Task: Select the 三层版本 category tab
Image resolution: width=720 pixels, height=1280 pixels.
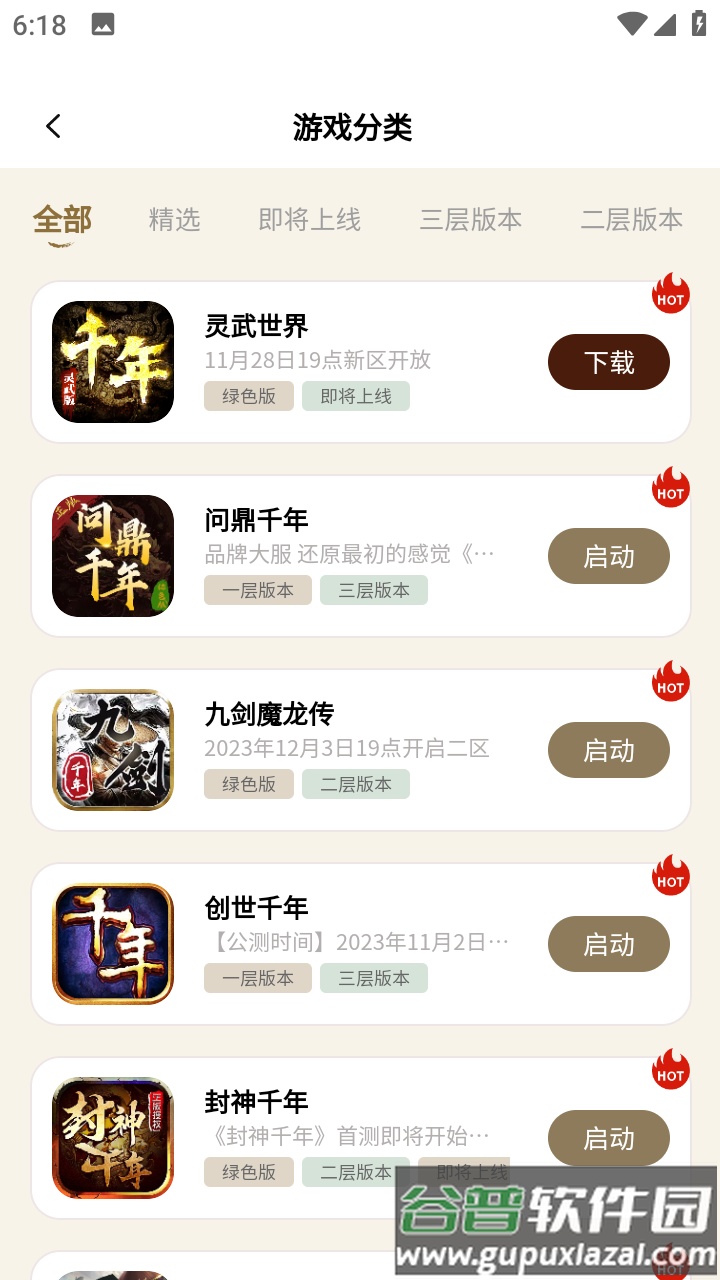Action: (x=472, y=220)
